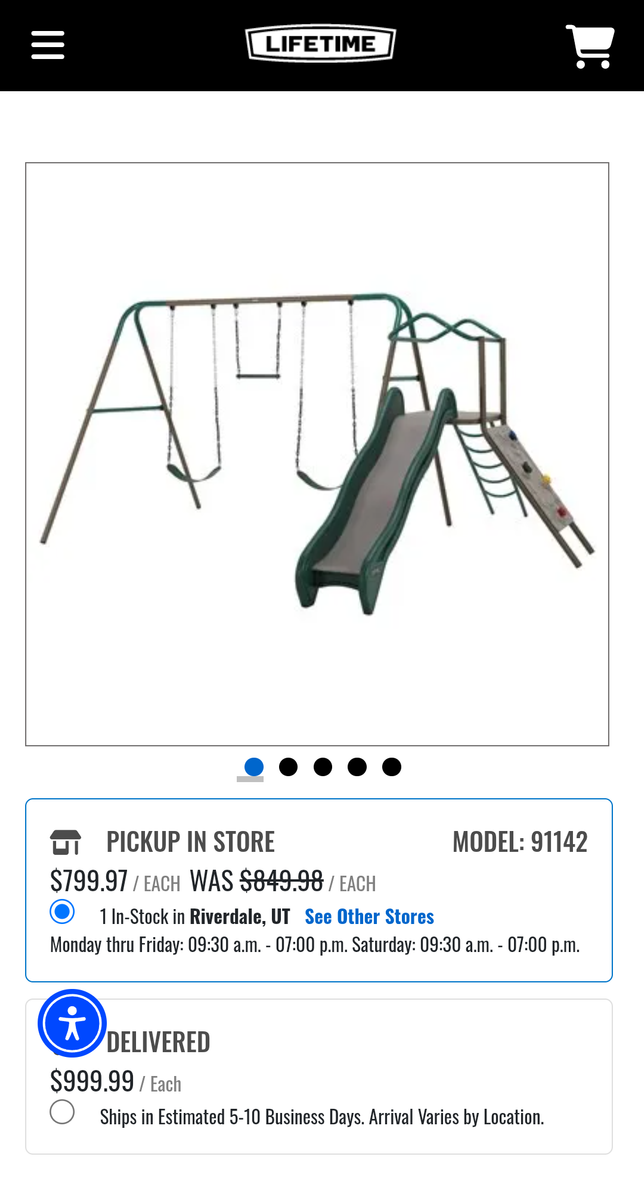Check See Other Stores availability
The image size is (644, 1200).
369,916
